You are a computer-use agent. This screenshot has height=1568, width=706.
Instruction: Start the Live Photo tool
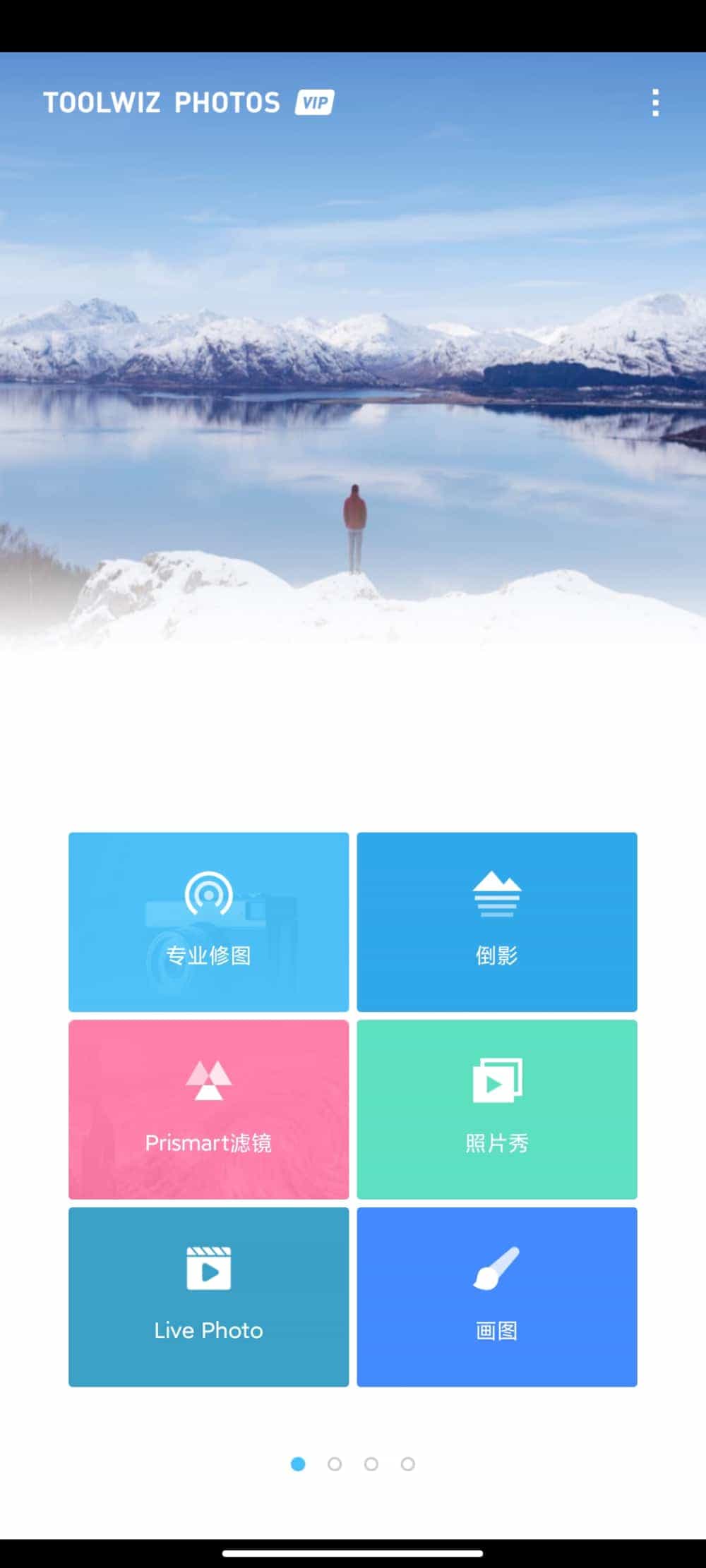[208, 1296]
